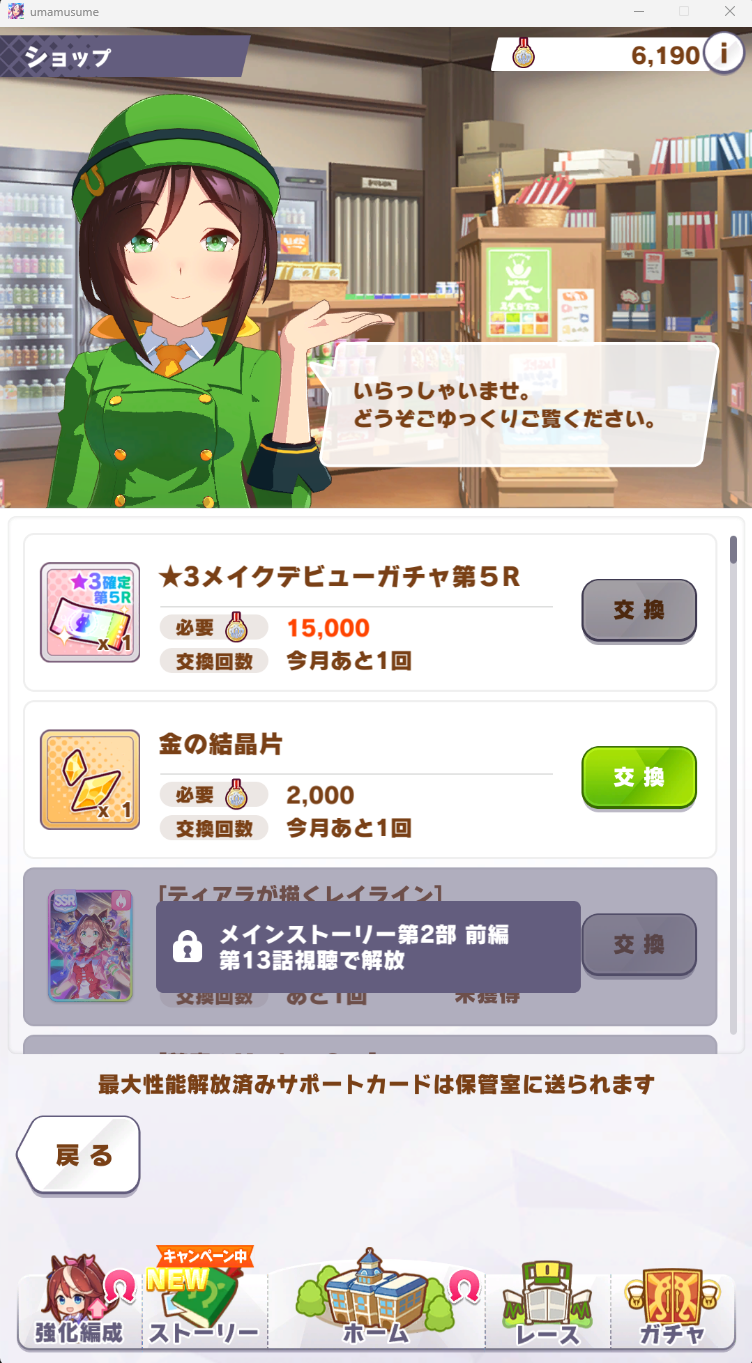Tap green 交換 button for 金の結晶片
The width and height of the screenshot is (752, 1363).
[639, 777]
